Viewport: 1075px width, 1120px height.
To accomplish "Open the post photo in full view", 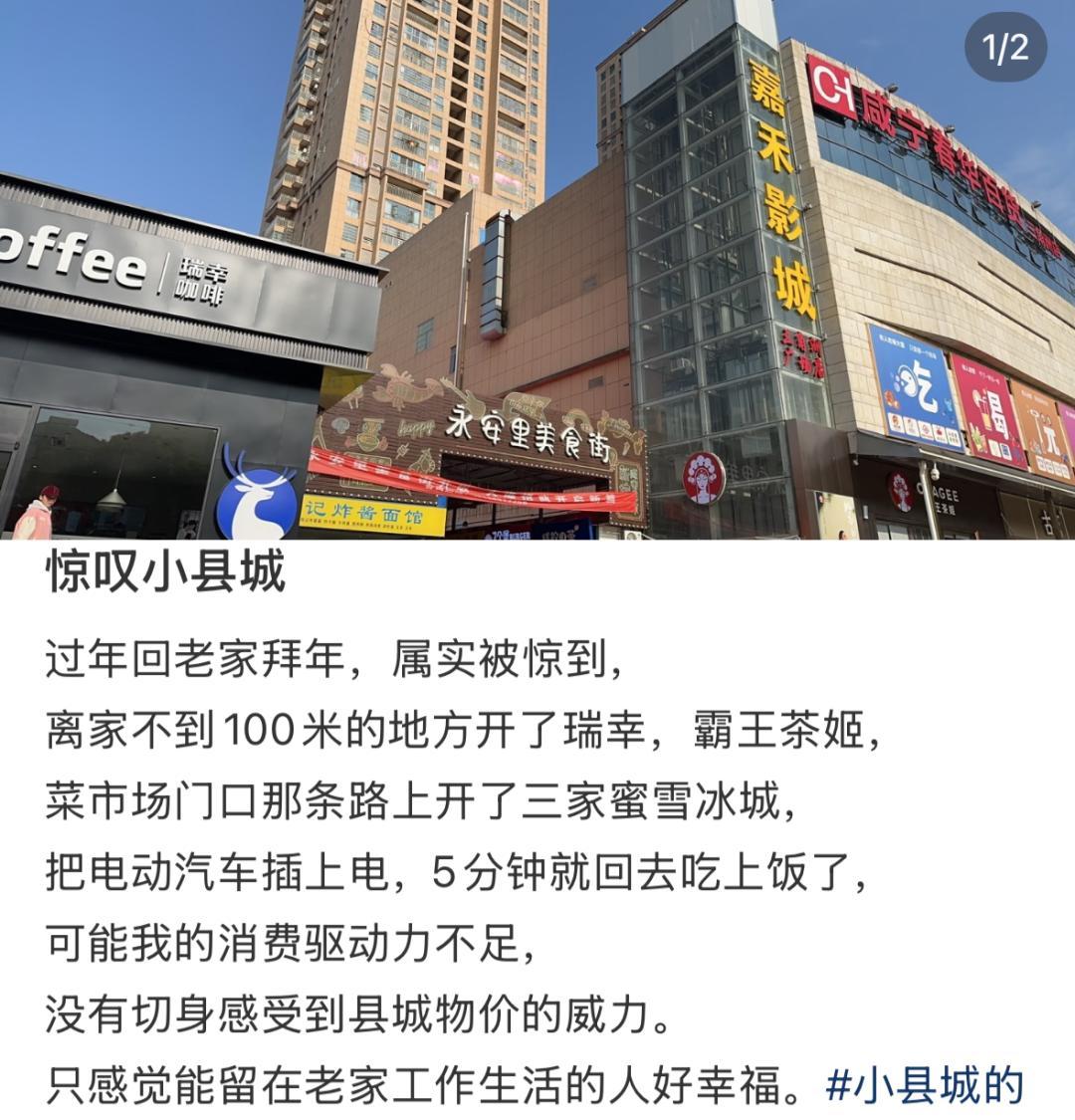I will pos(537,269).
